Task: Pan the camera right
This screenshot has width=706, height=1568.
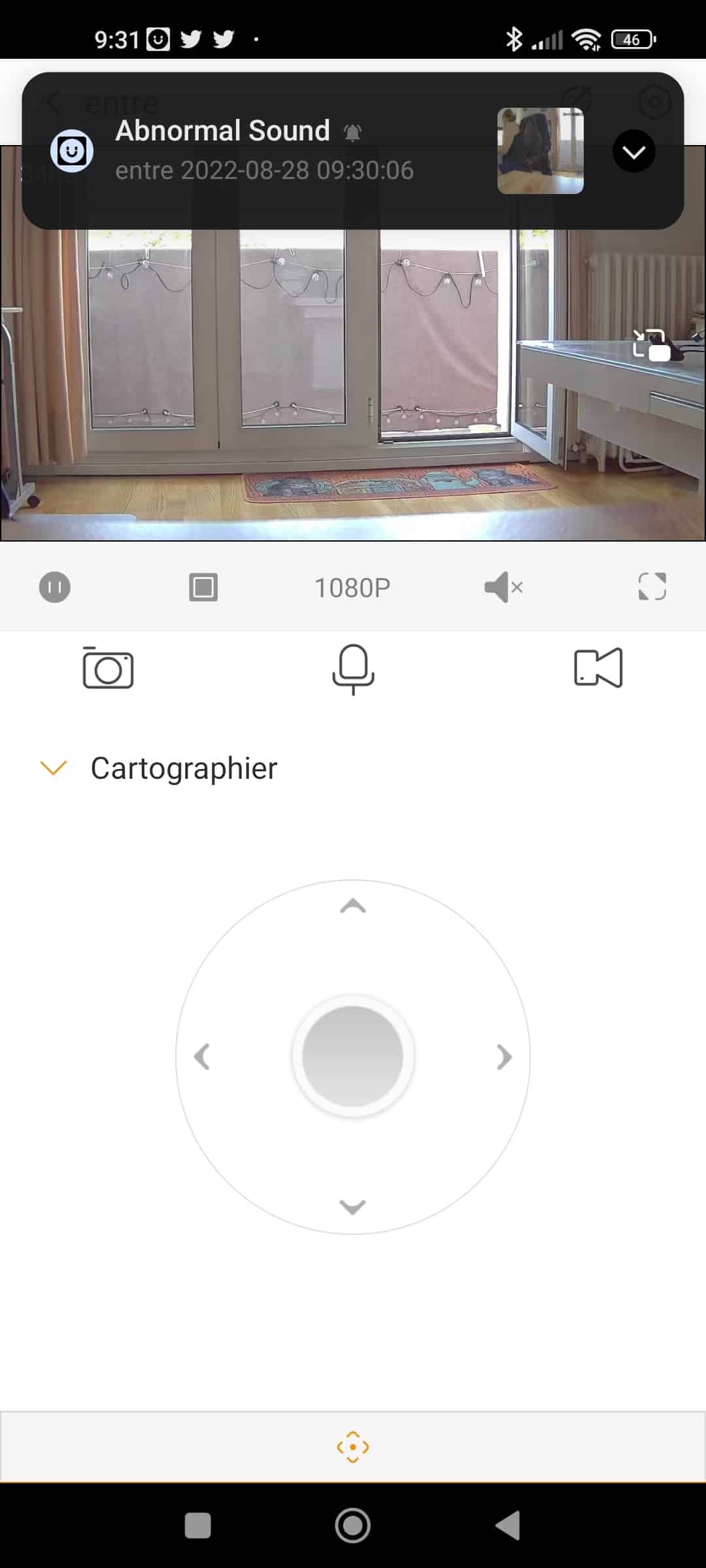Action: click(504, 1056)
